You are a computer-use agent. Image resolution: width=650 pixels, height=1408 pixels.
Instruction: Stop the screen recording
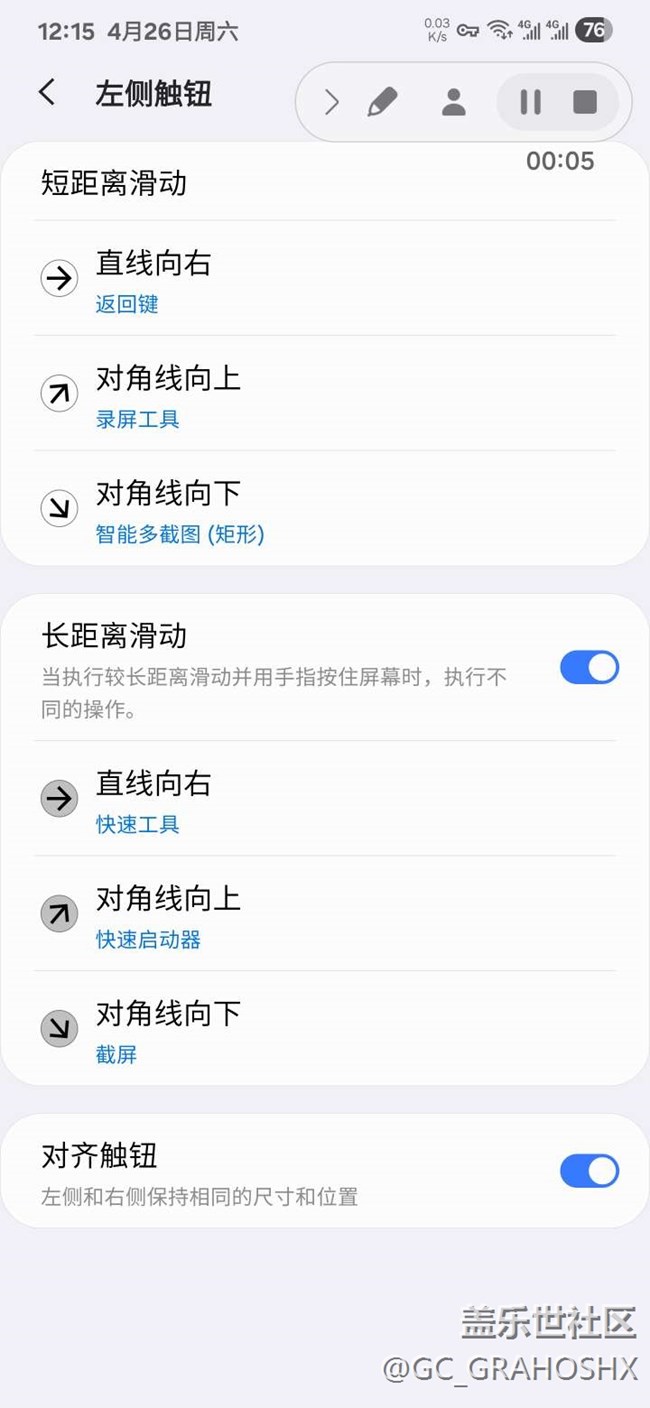(585, 102)
